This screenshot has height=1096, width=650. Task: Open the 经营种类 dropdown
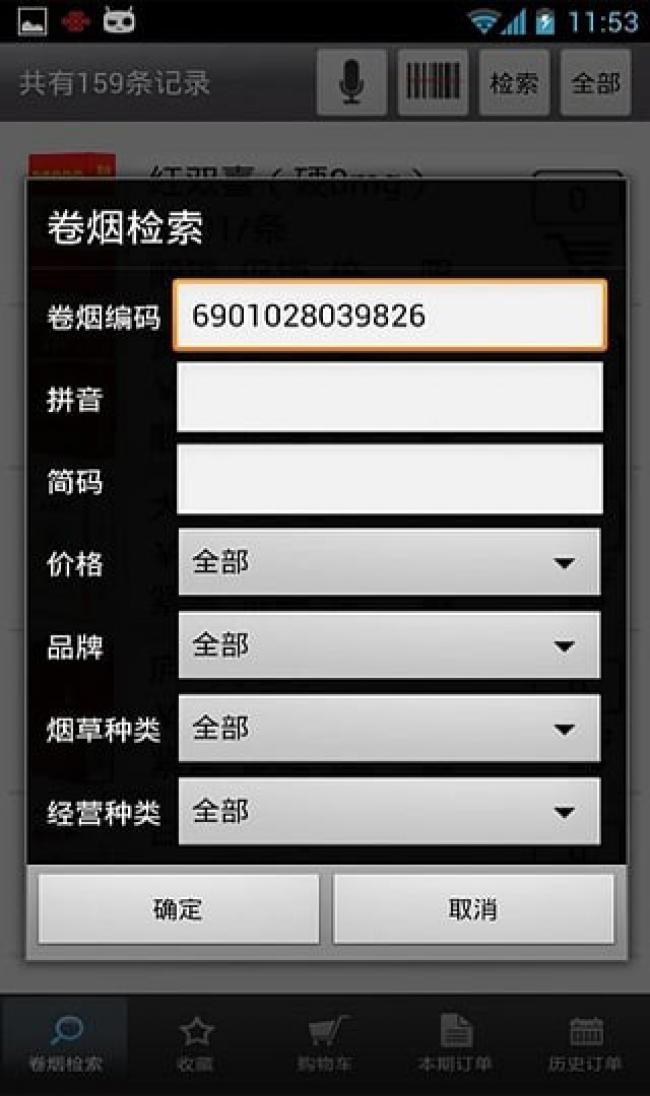(x=390, y=812)
